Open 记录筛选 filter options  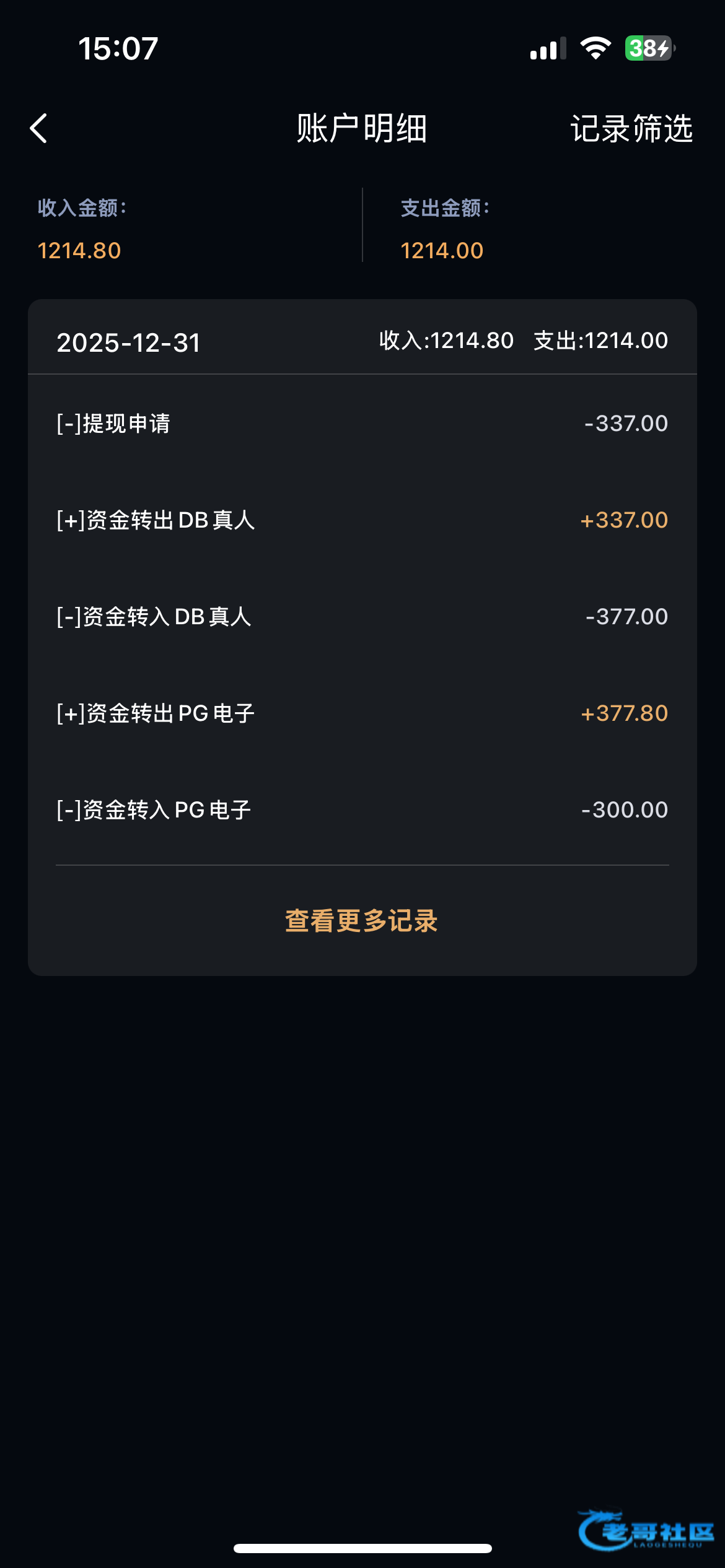click(x=631, y=129)
